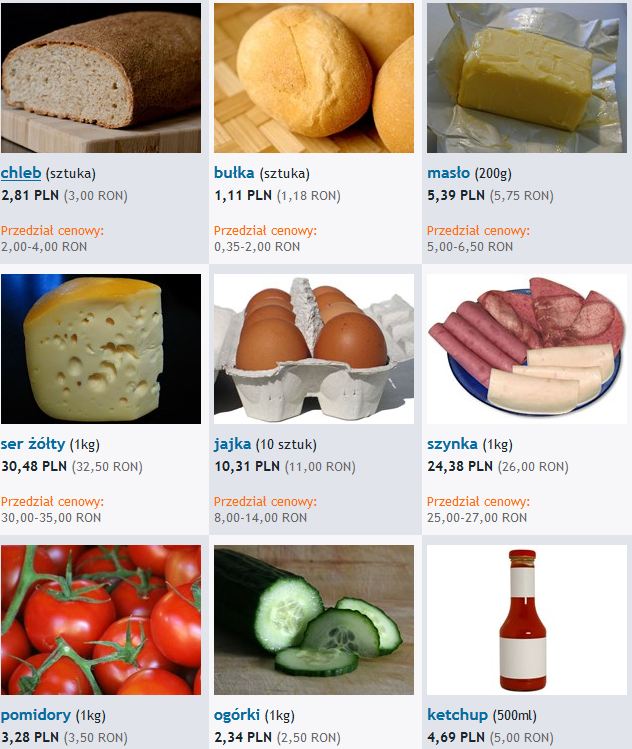View the jajka product page

[x=232, y=444]
